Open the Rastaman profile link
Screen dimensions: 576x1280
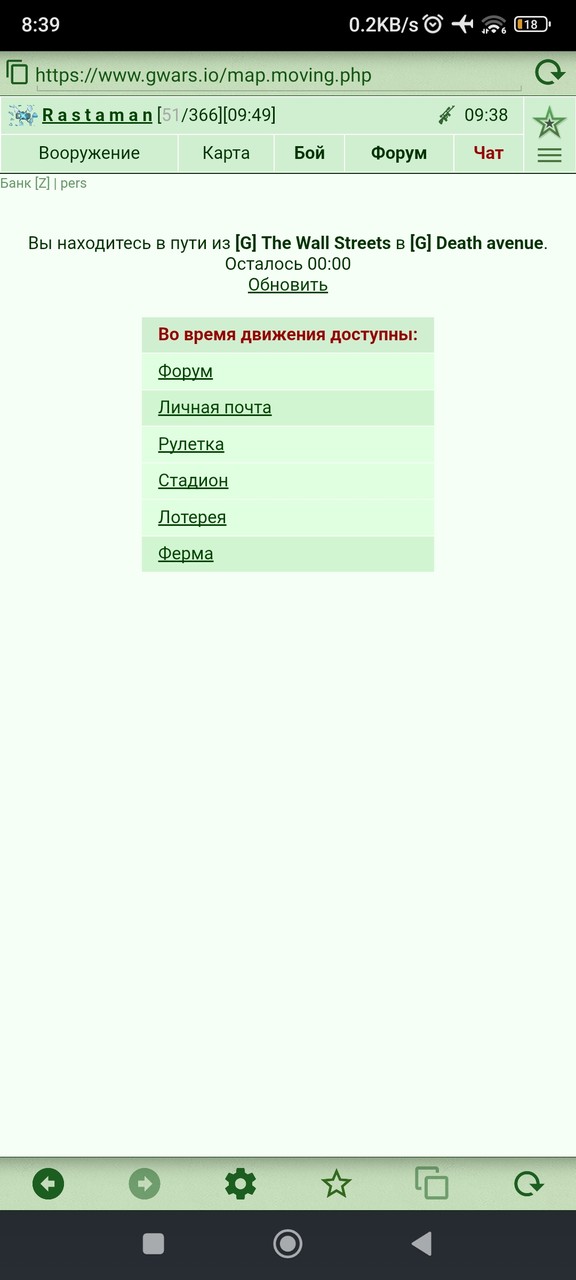(x=97, y=115)
